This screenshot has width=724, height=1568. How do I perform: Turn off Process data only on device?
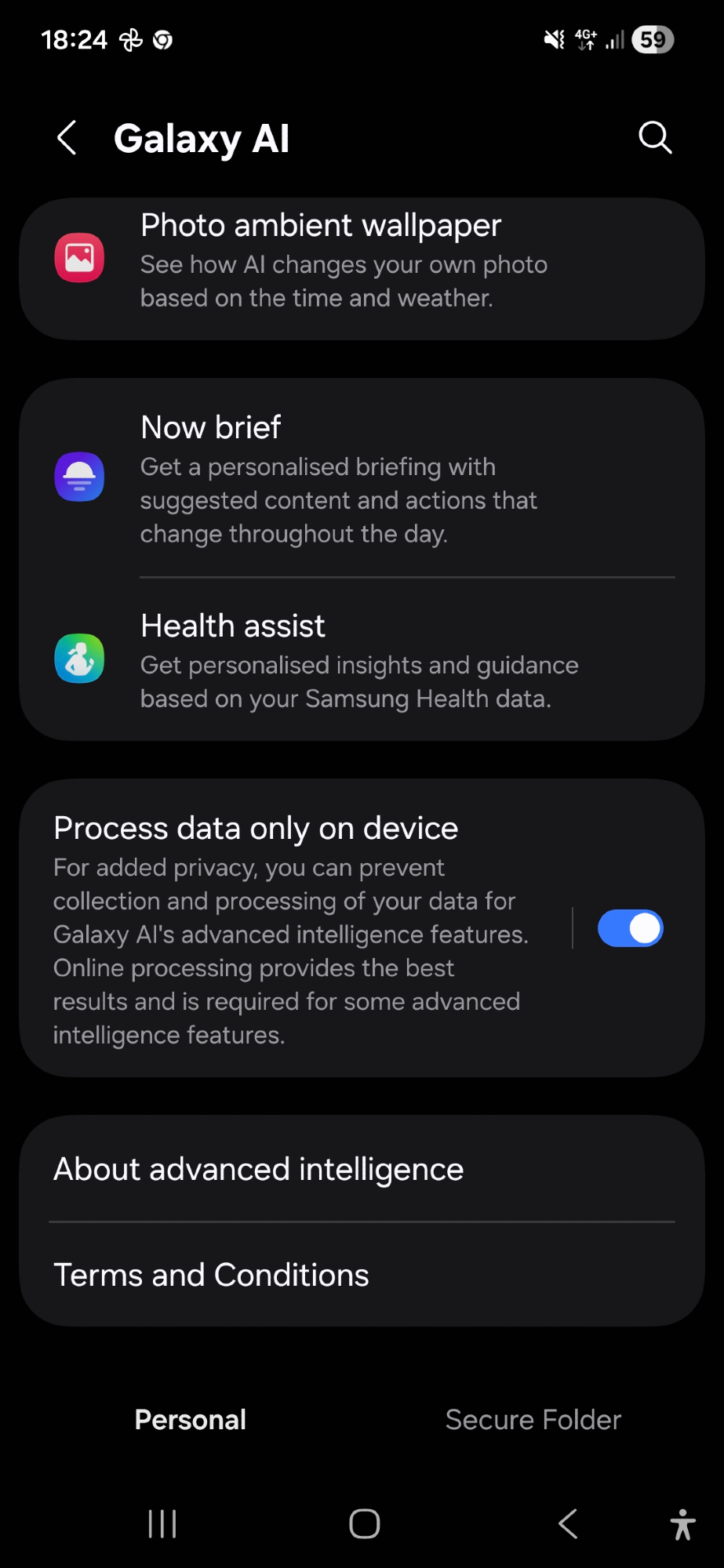(630, 928)
